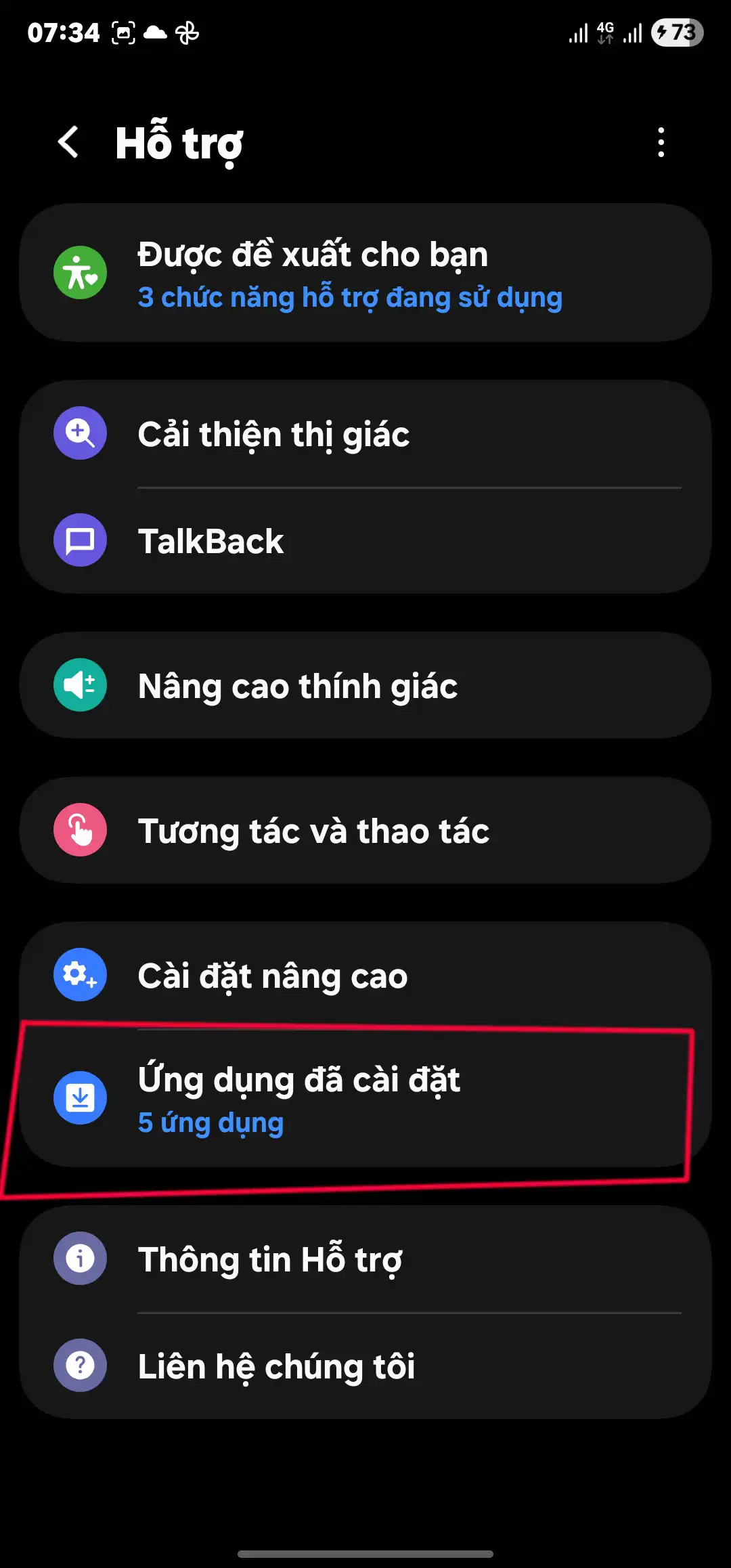Open the three-dot overflow menu

(x=661, y=142)
